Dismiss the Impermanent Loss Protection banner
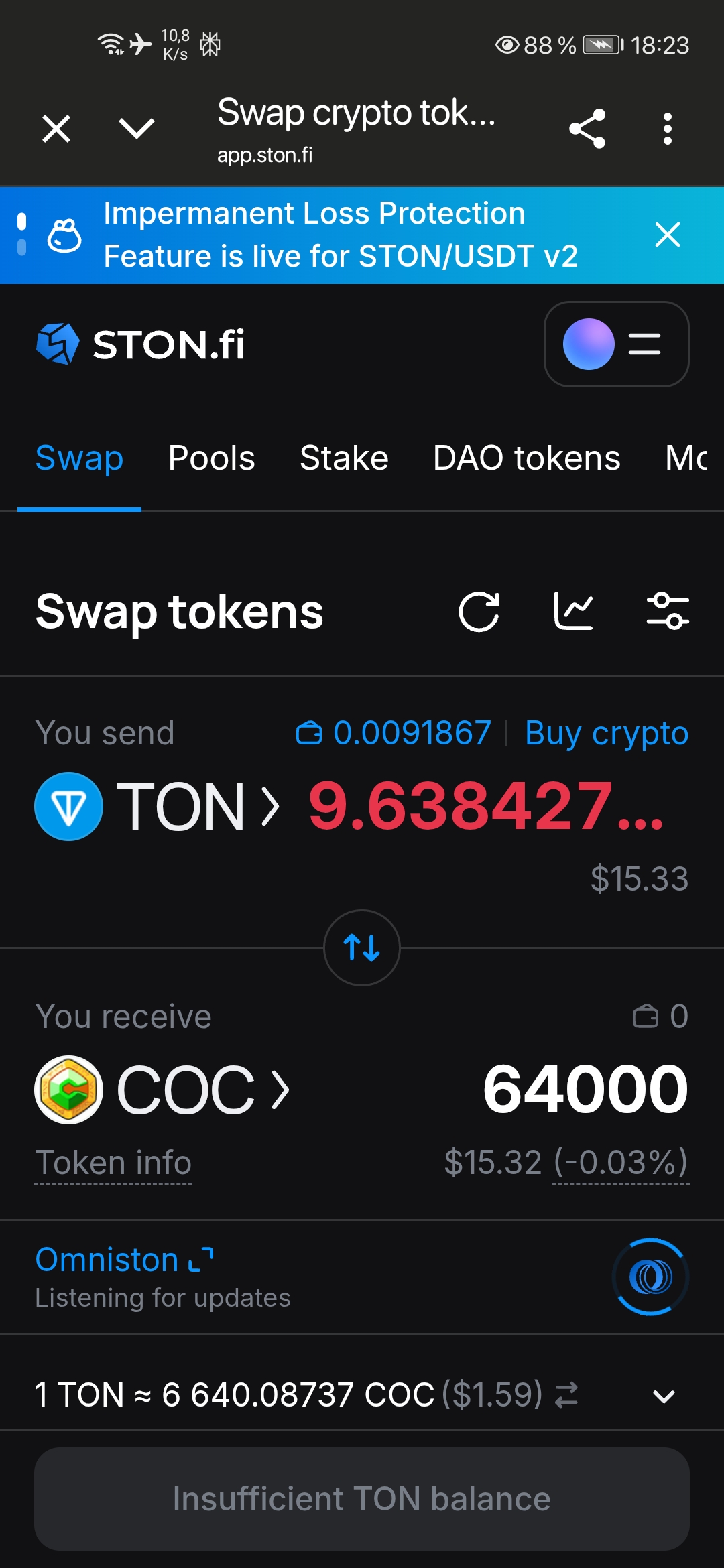The image size is (724, 1568). pos(668,235)
